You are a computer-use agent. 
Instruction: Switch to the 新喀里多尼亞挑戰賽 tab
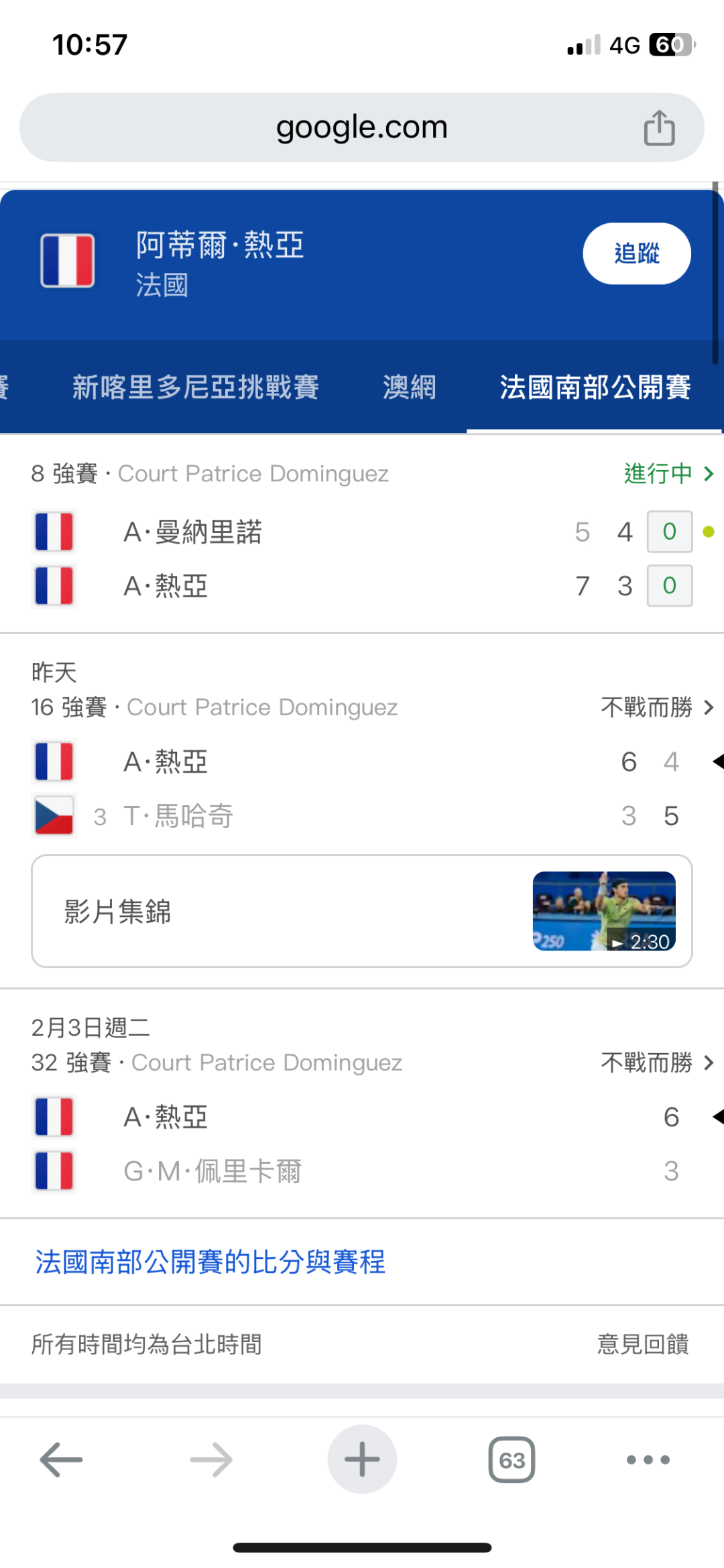(x=196, y=387)
